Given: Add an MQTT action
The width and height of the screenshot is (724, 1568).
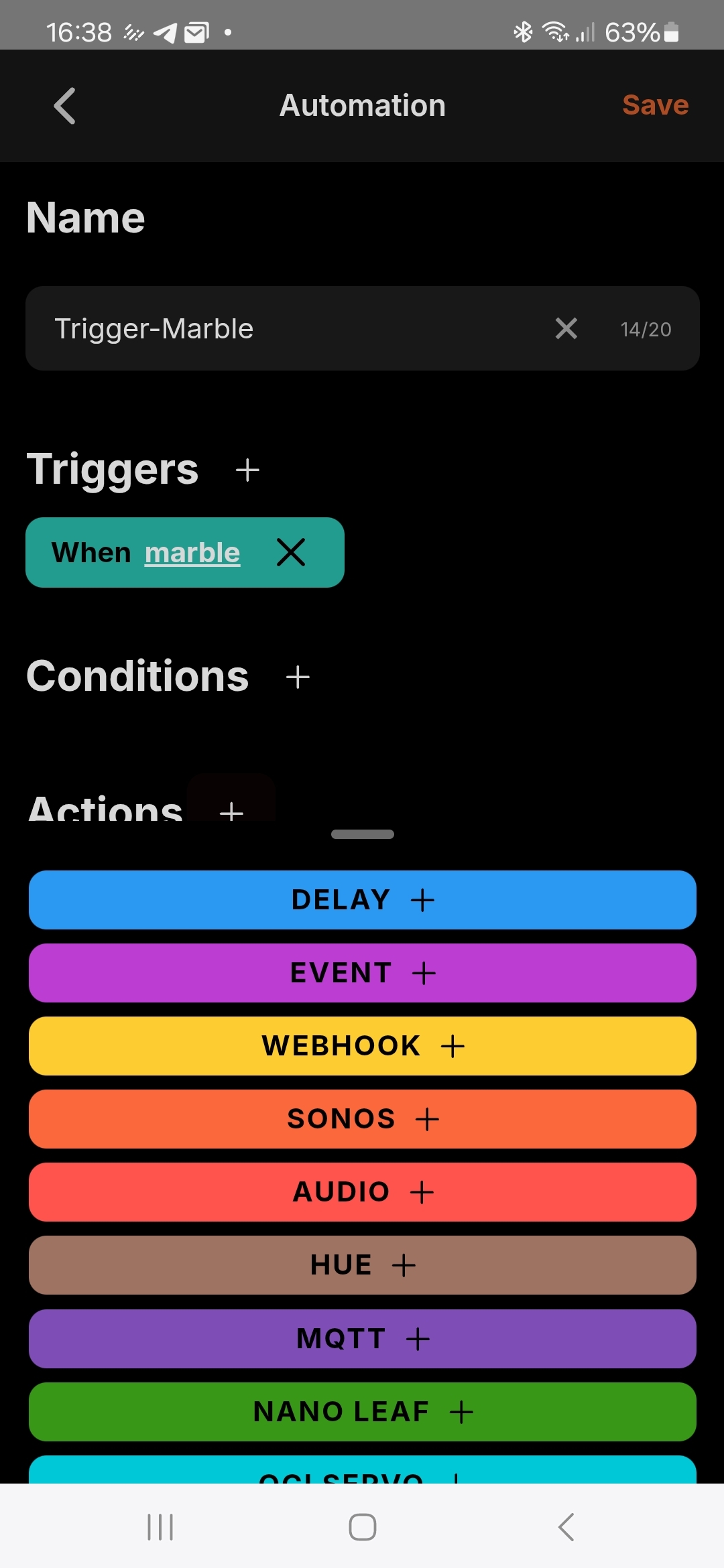Looking at the screenshot, I should pos(363,1339).
